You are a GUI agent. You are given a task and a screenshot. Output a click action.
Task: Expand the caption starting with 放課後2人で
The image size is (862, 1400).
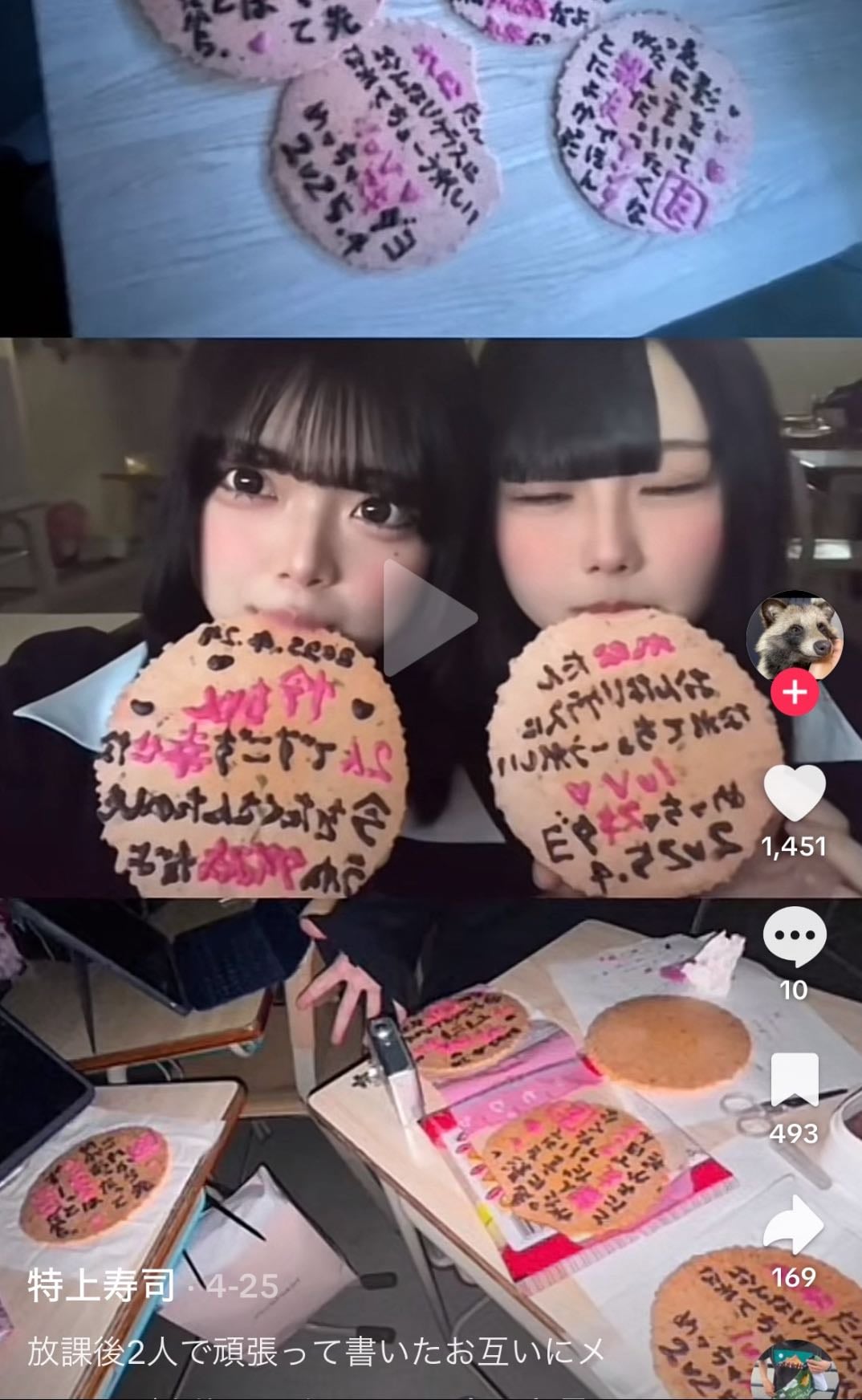[316, 1353]
